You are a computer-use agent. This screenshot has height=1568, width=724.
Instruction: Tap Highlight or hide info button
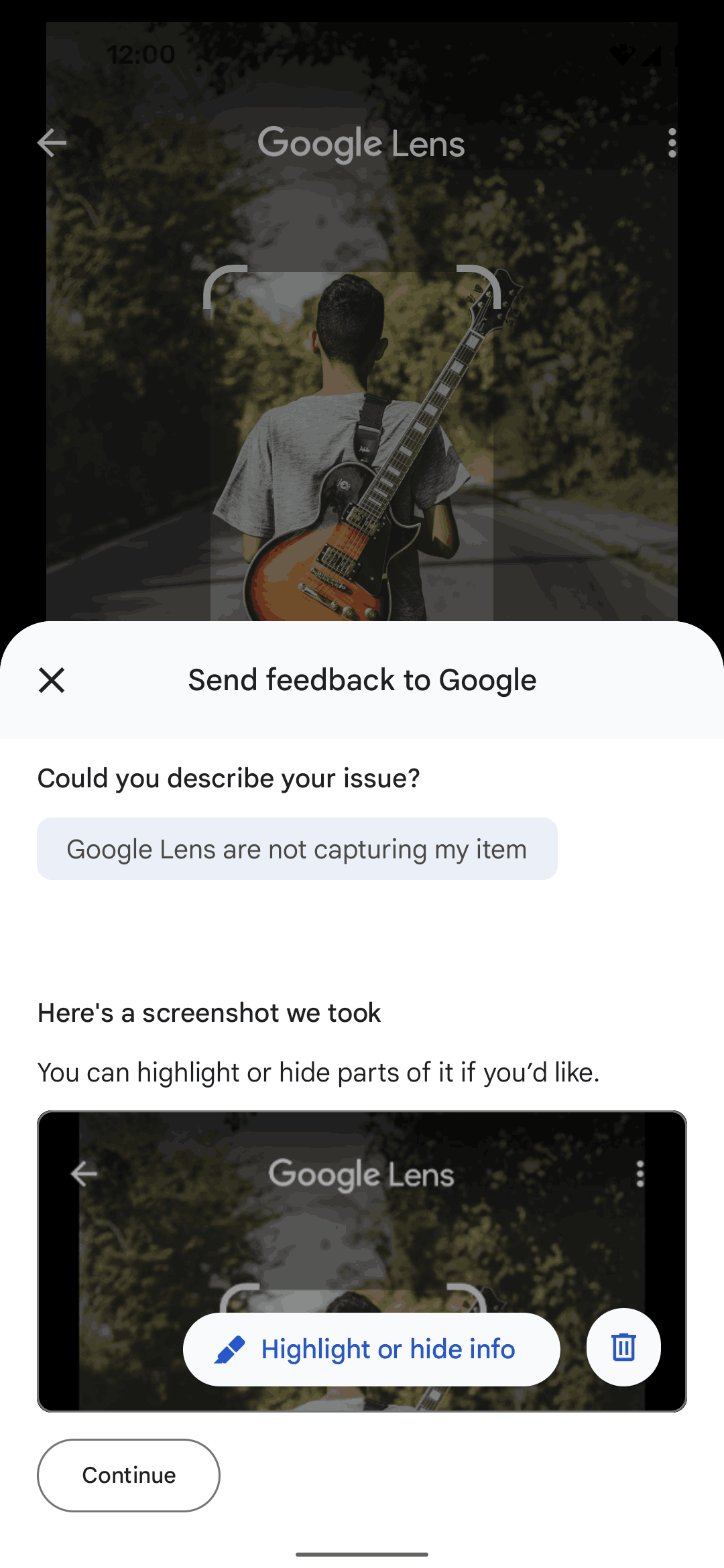(x=371, y=1349)
